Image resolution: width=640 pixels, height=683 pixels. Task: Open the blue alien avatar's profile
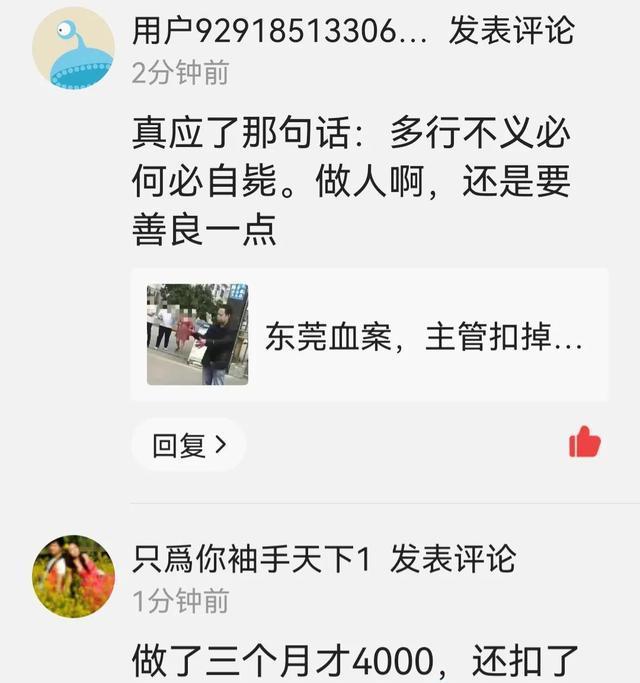(73, 48)
